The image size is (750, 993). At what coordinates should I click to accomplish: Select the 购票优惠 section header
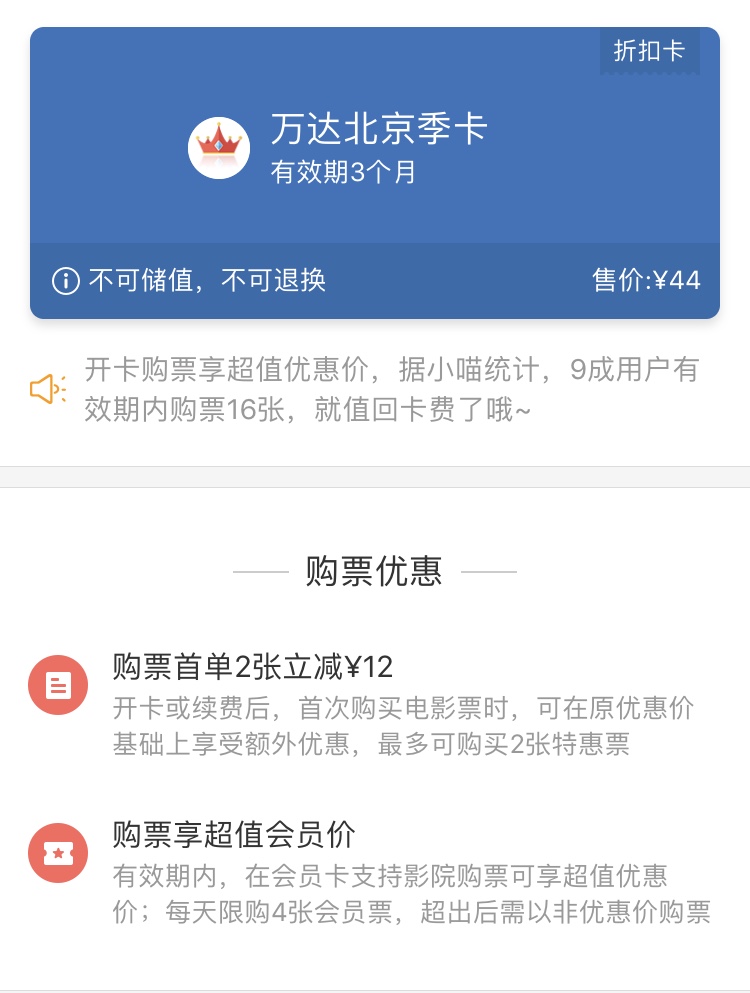(375, 569)
